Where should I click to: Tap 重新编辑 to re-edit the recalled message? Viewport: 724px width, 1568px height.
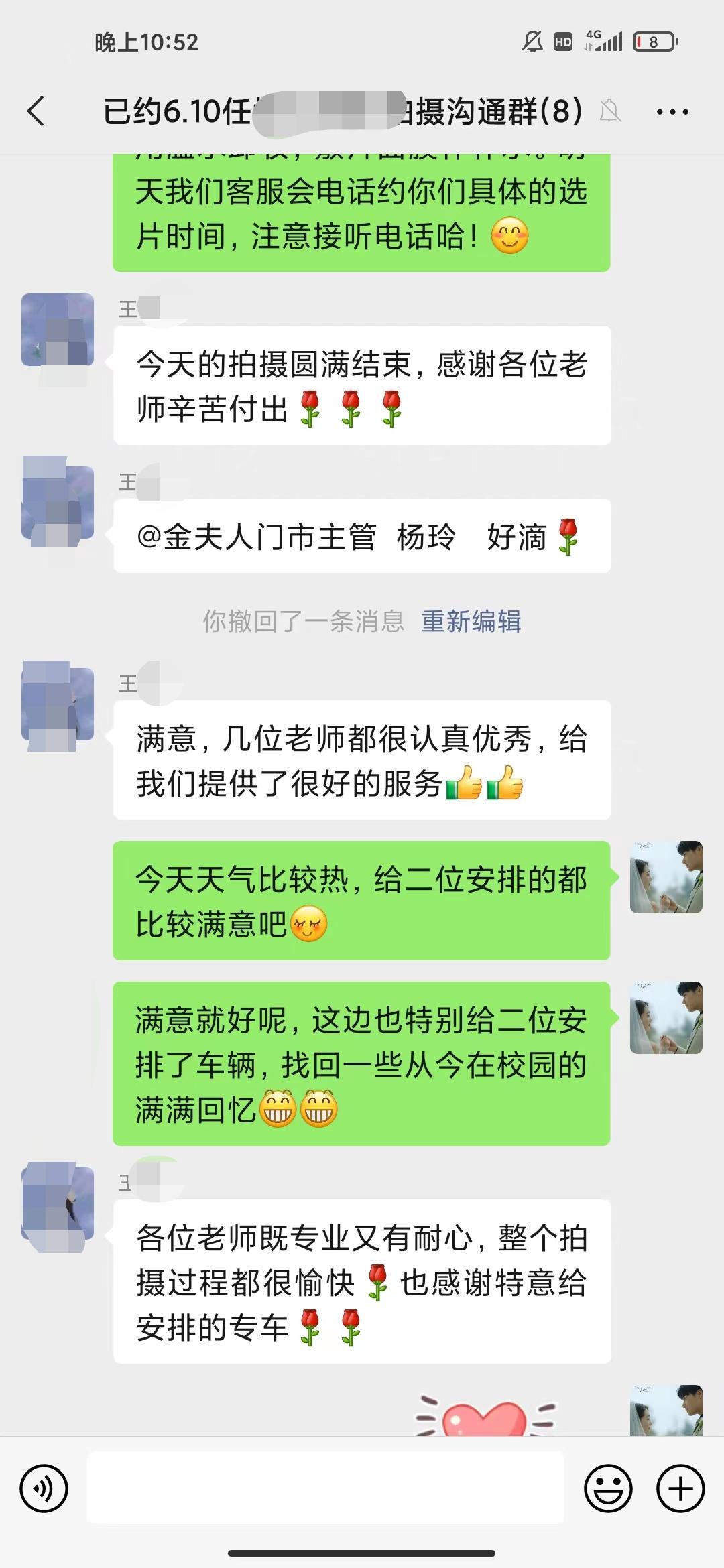471,621
